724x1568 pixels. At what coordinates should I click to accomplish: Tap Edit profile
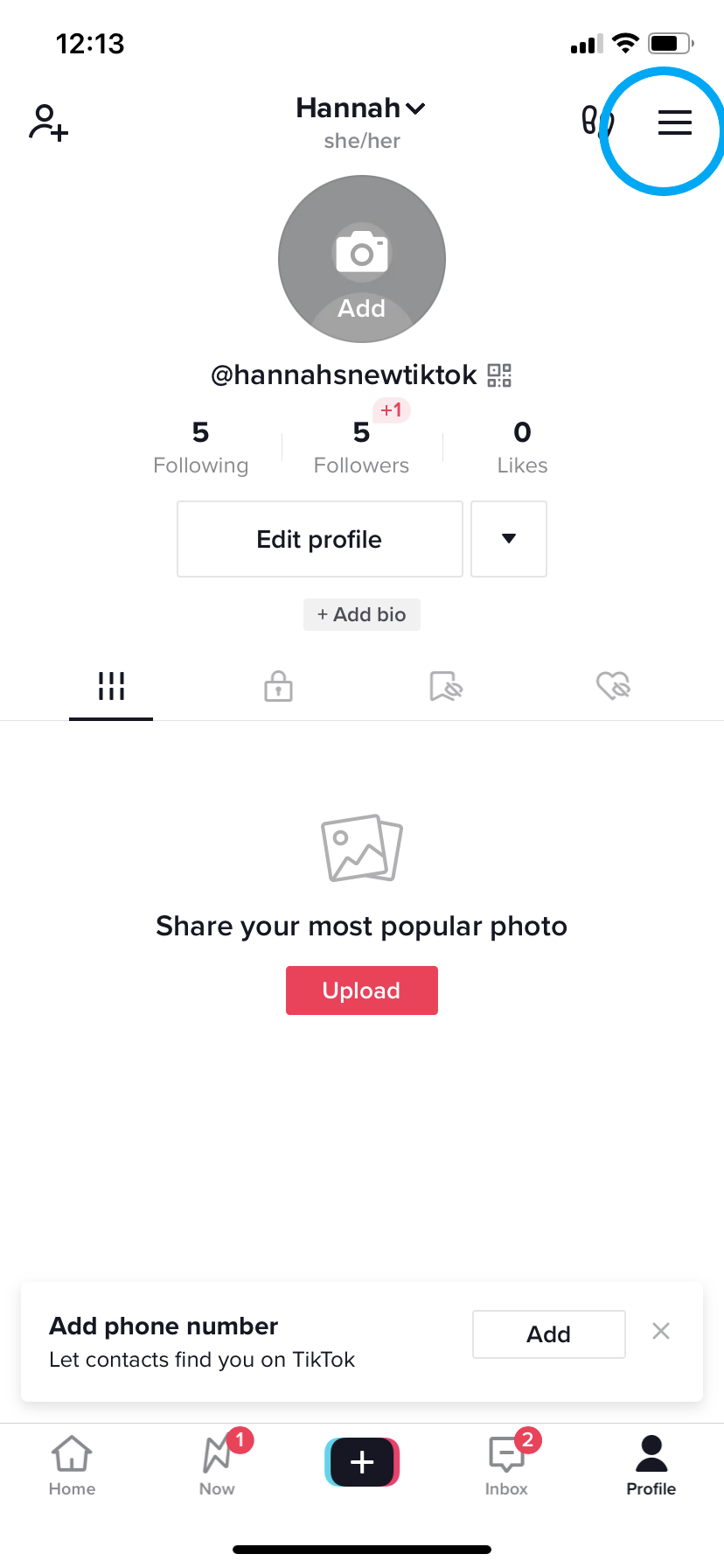pyautogui.click(x=320, y=539)
